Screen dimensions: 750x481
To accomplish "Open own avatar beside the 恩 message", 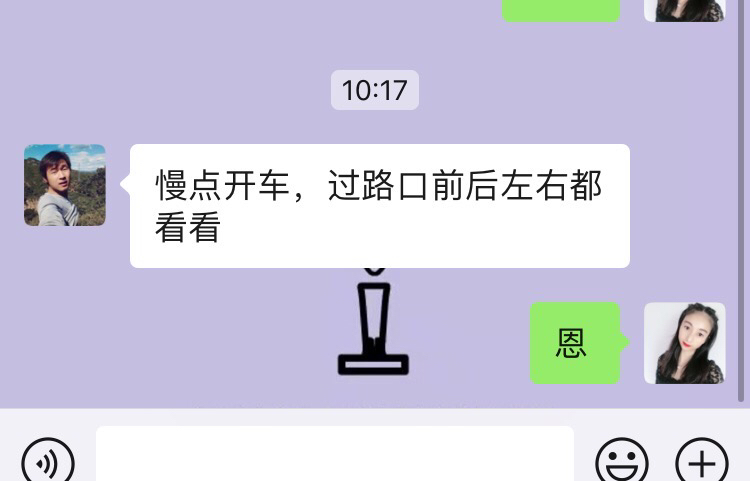I will pos(684,343).
